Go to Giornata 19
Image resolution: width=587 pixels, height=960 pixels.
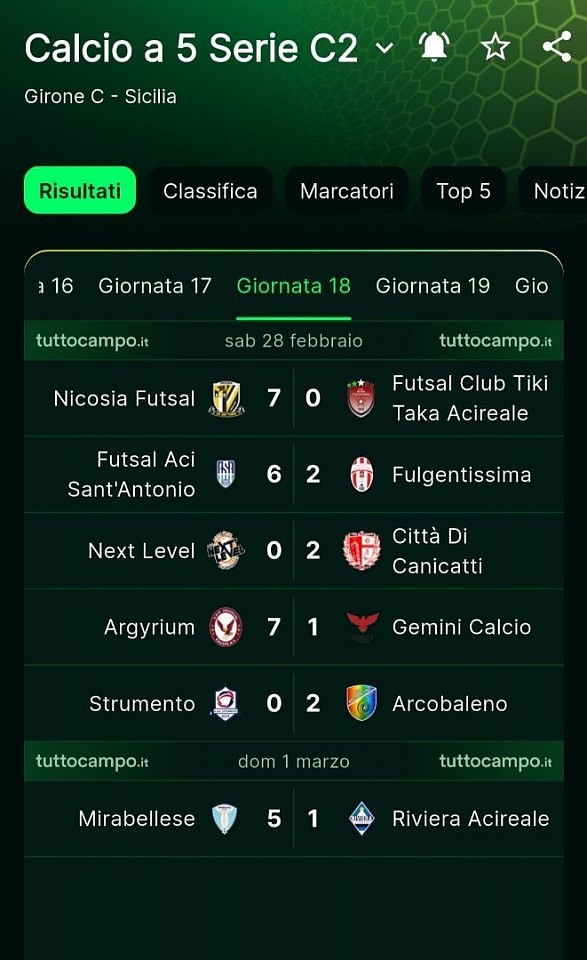click(433, 285)
